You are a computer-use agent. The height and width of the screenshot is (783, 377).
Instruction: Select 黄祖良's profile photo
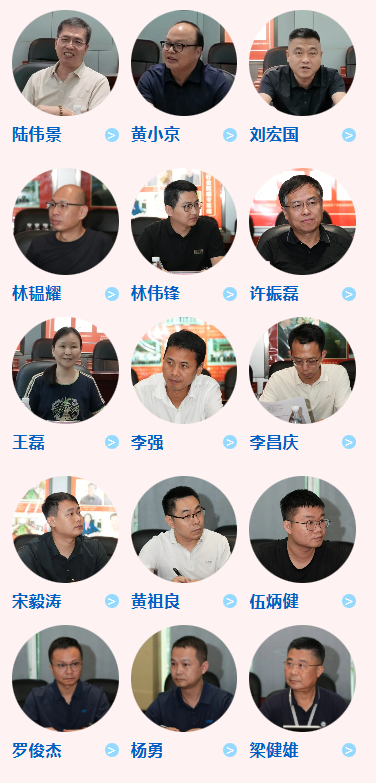[x=184, y=529]
